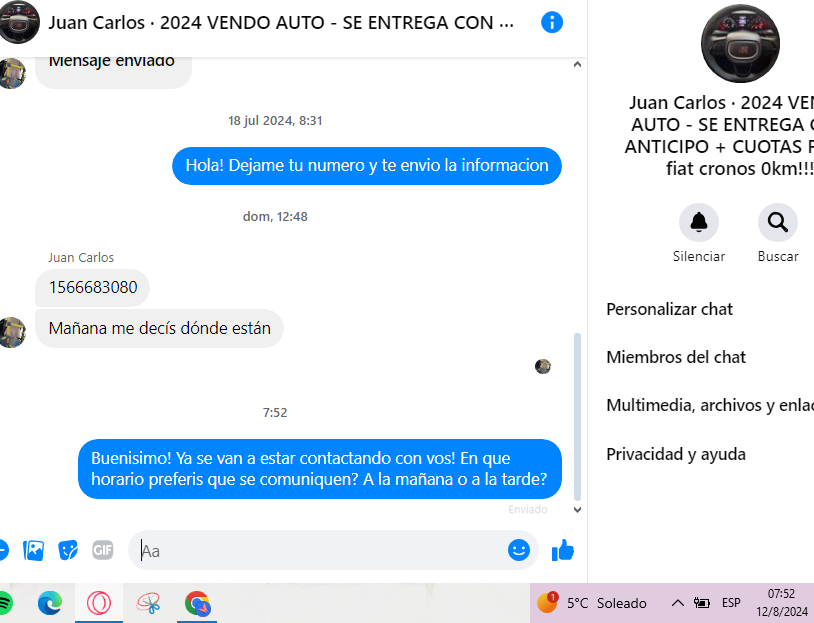The height and width of the screenshot is (623, 814).
Task: Open Microsoft Edge from the taskbar
Action: (x=49, y=603)
